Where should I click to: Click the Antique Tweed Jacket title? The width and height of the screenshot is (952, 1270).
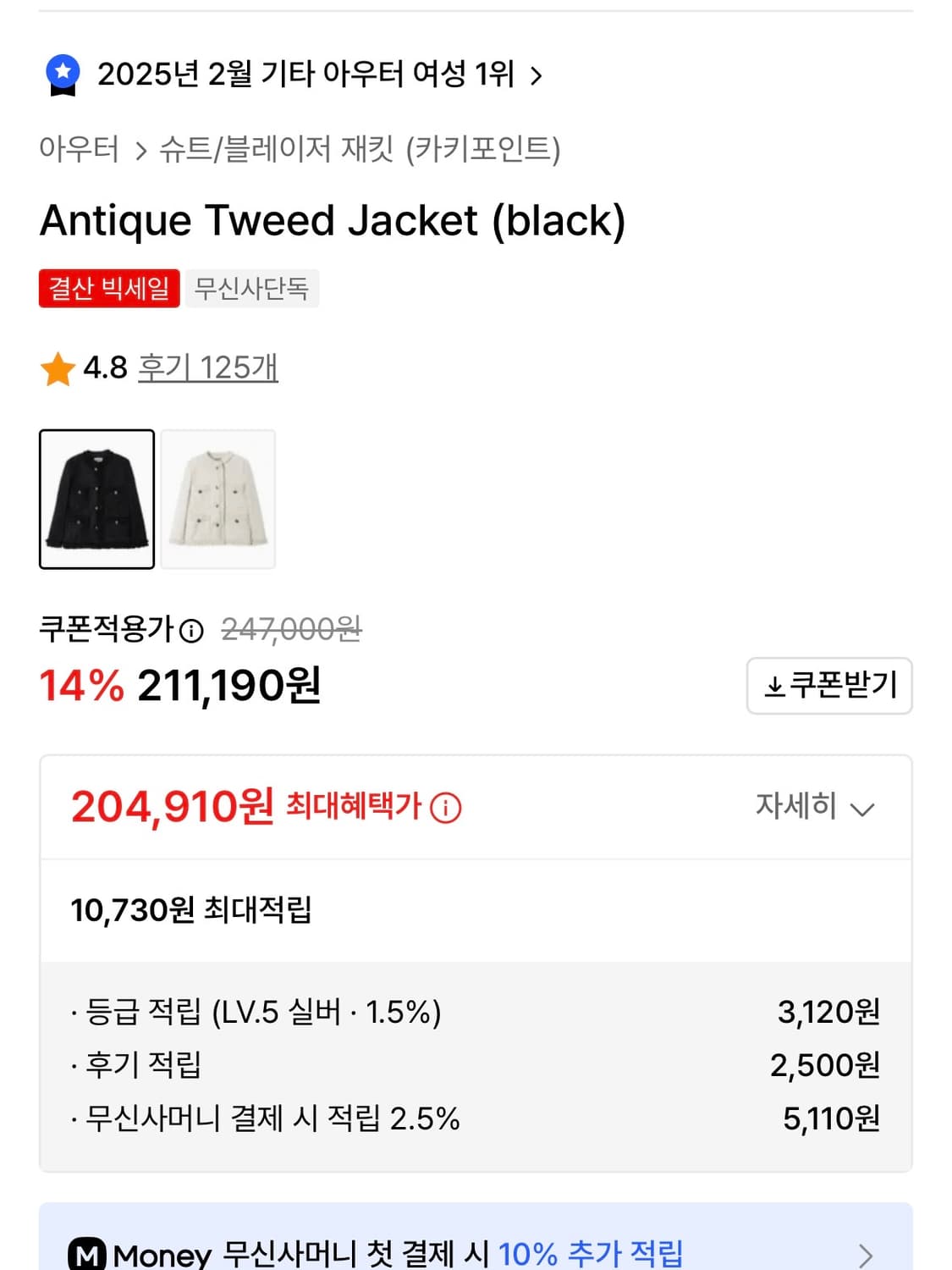pyautogui.click(x=335, y=221)
